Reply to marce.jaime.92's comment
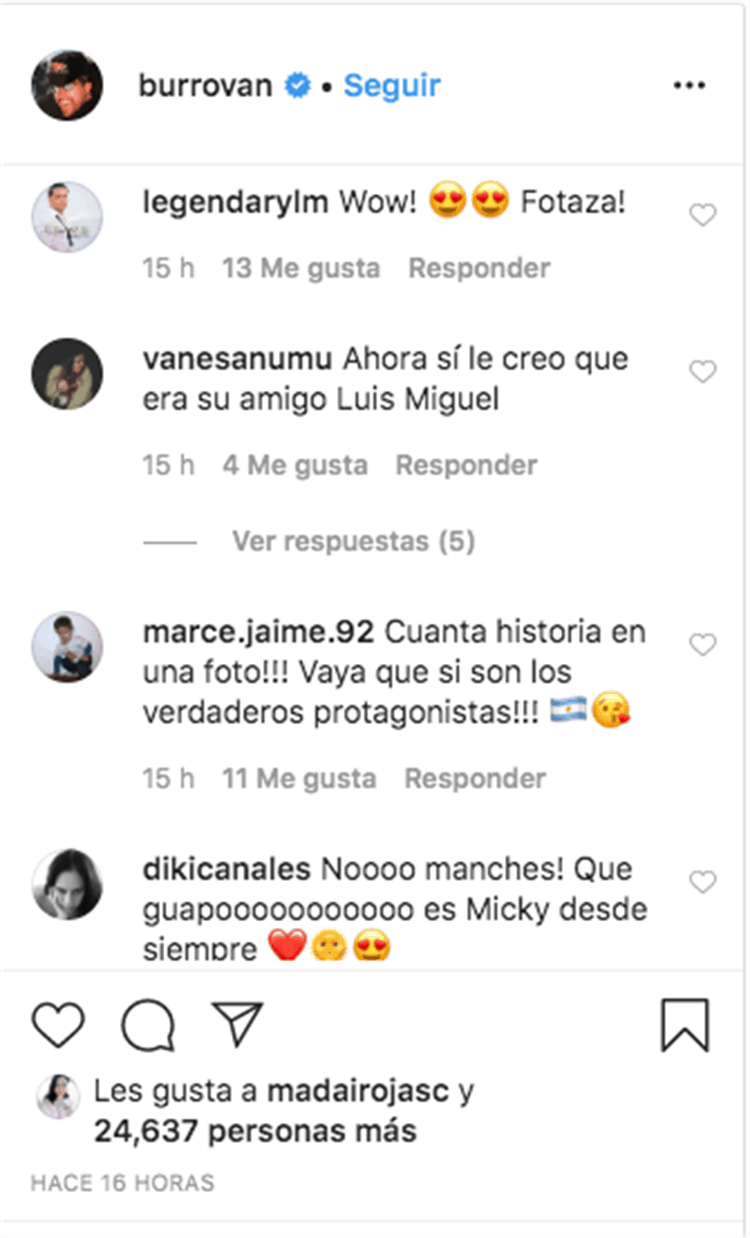 coord(475,778)
